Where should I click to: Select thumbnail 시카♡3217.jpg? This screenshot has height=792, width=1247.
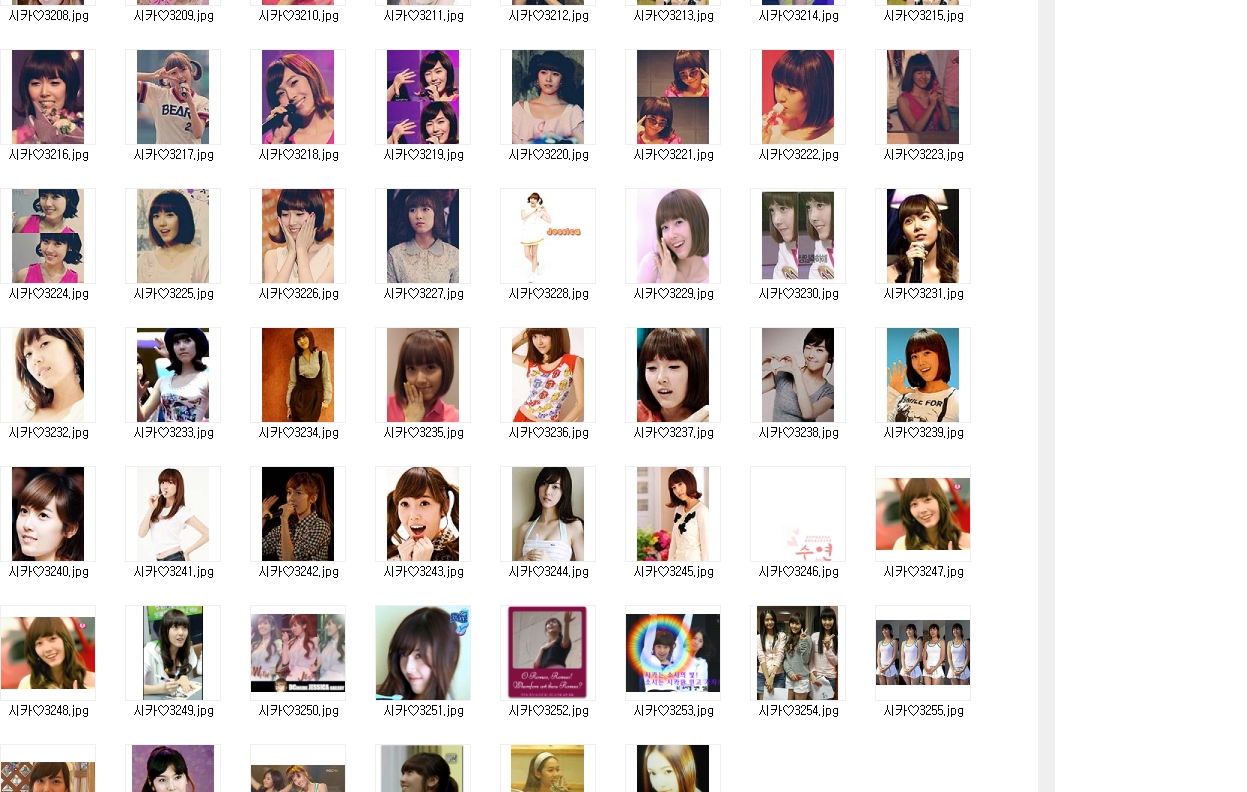pos(173,97)
